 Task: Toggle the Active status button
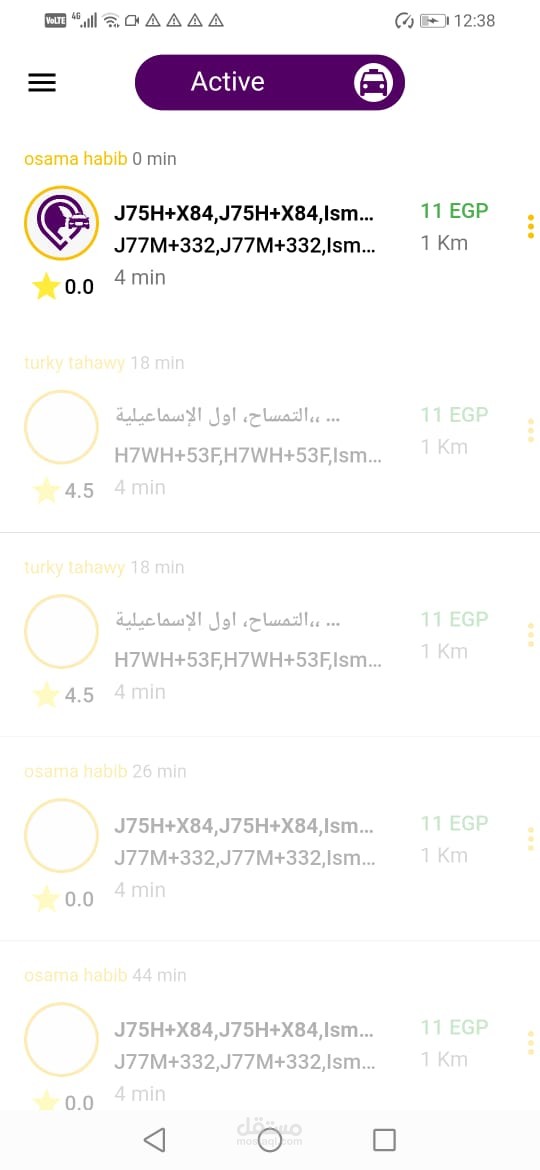[x=270, y=82]
